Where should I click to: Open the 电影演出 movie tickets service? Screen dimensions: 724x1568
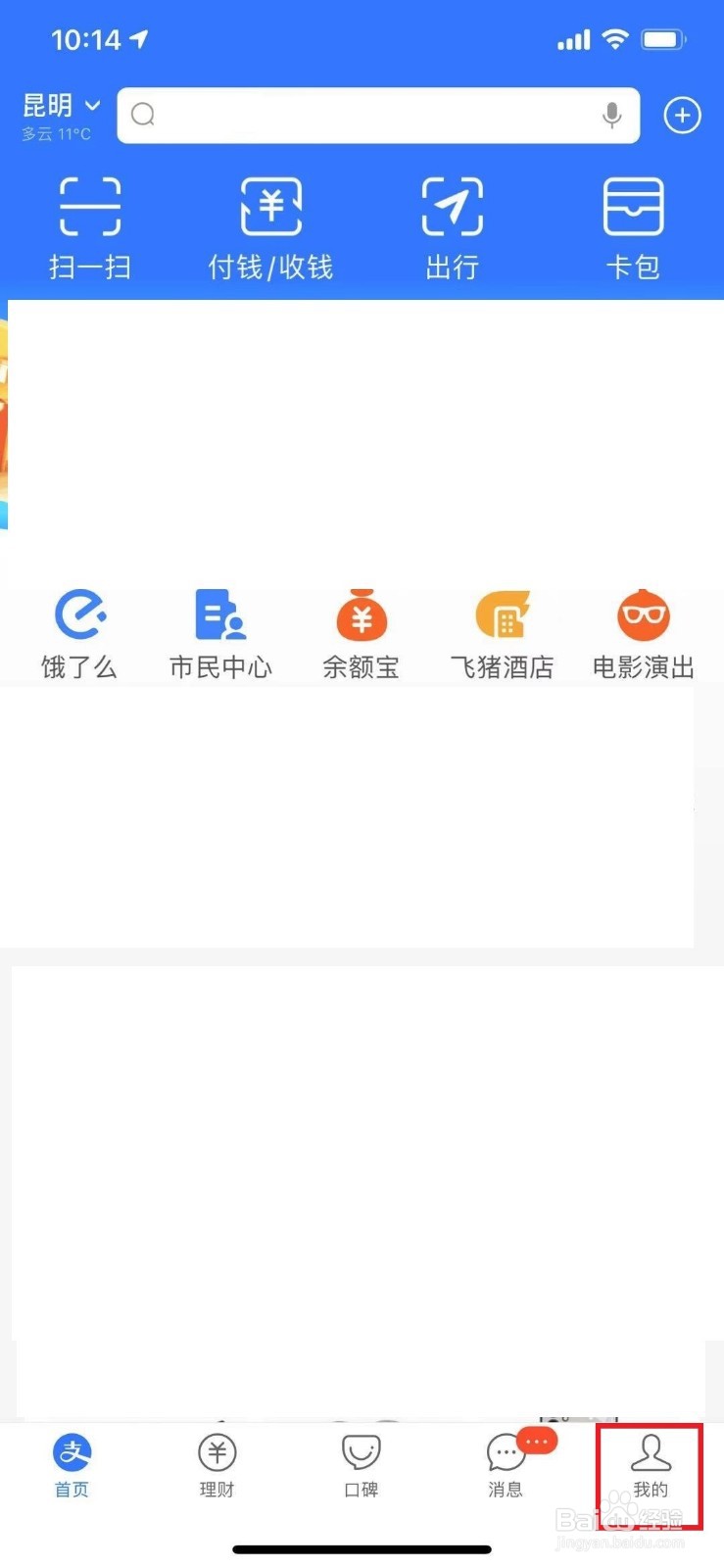pos(642,632)
